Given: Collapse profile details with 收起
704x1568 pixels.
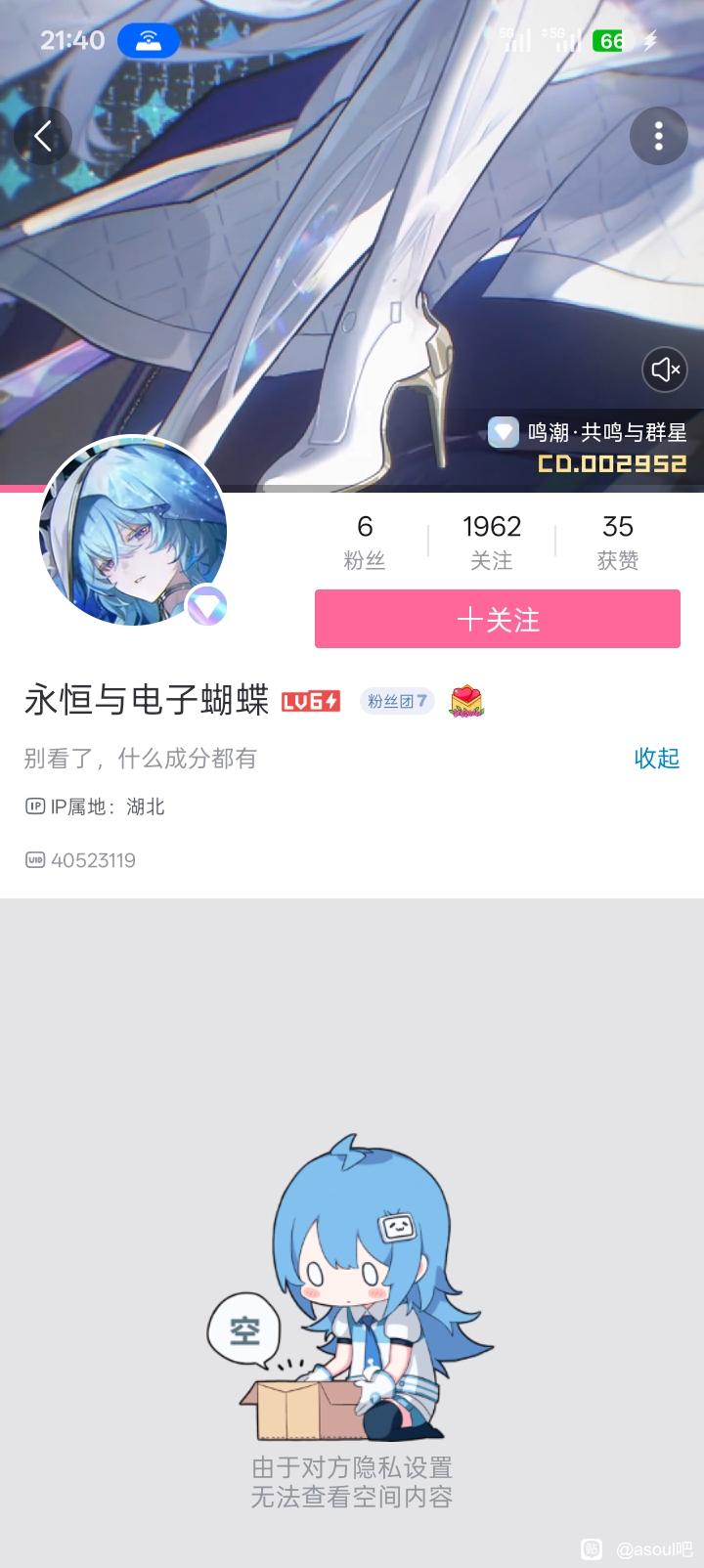Looking at the screenshot, I should click(657, 758).
